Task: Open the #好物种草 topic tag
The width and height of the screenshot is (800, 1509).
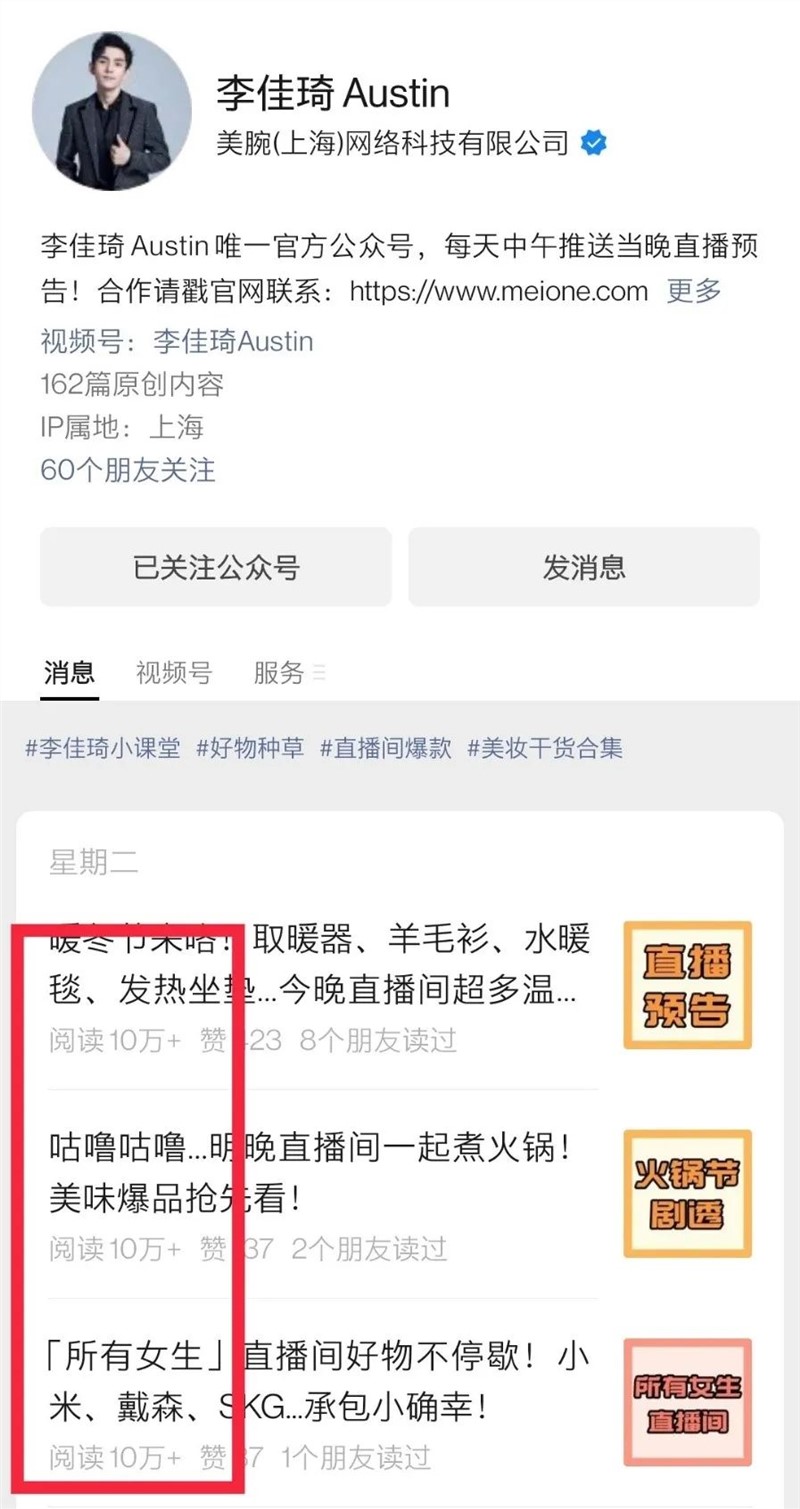Action: [250, 748]
